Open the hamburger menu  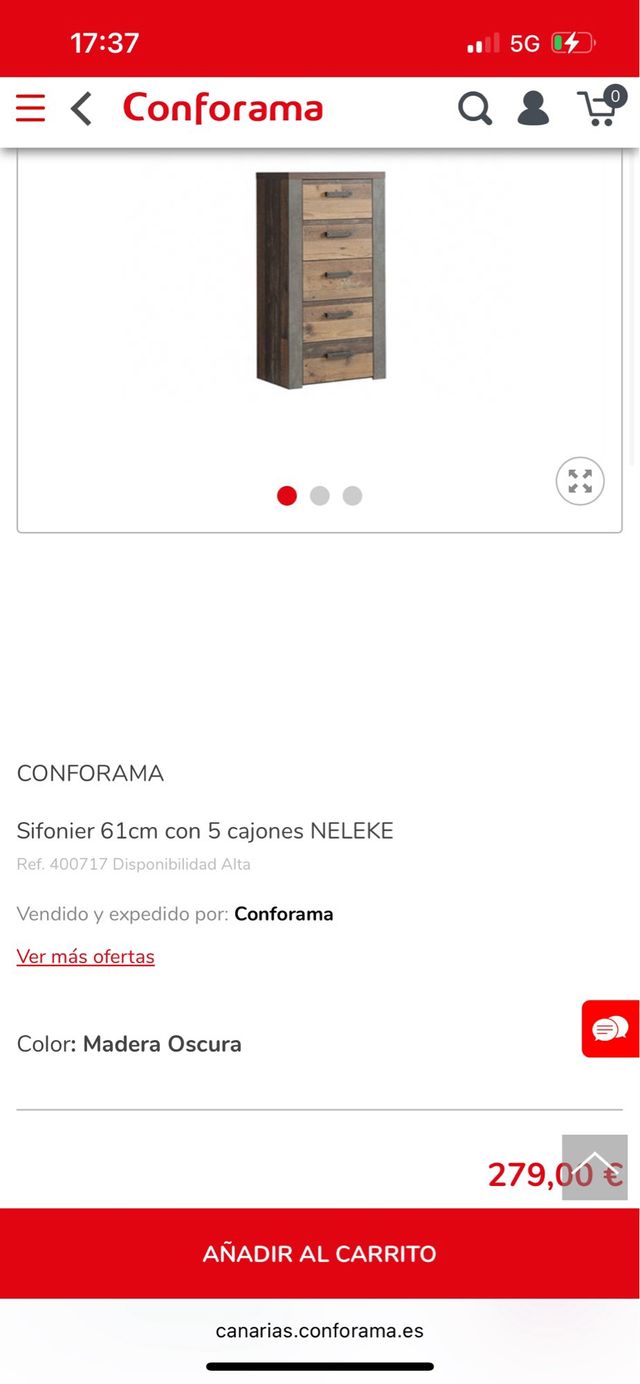pyautogui.click(x=31, y=108)
